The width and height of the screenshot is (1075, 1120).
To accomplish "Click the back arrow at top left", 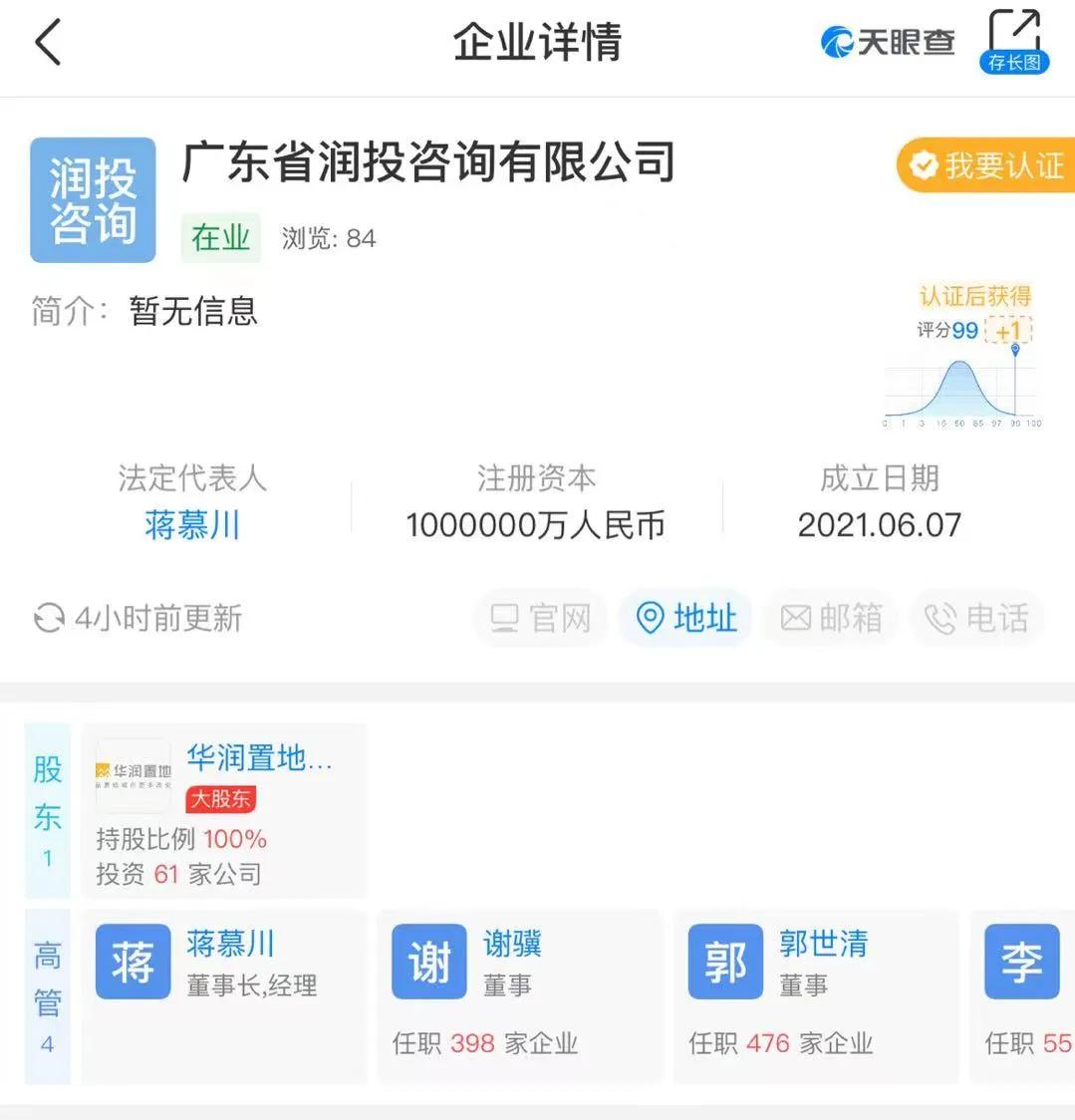I will [48, 44].
